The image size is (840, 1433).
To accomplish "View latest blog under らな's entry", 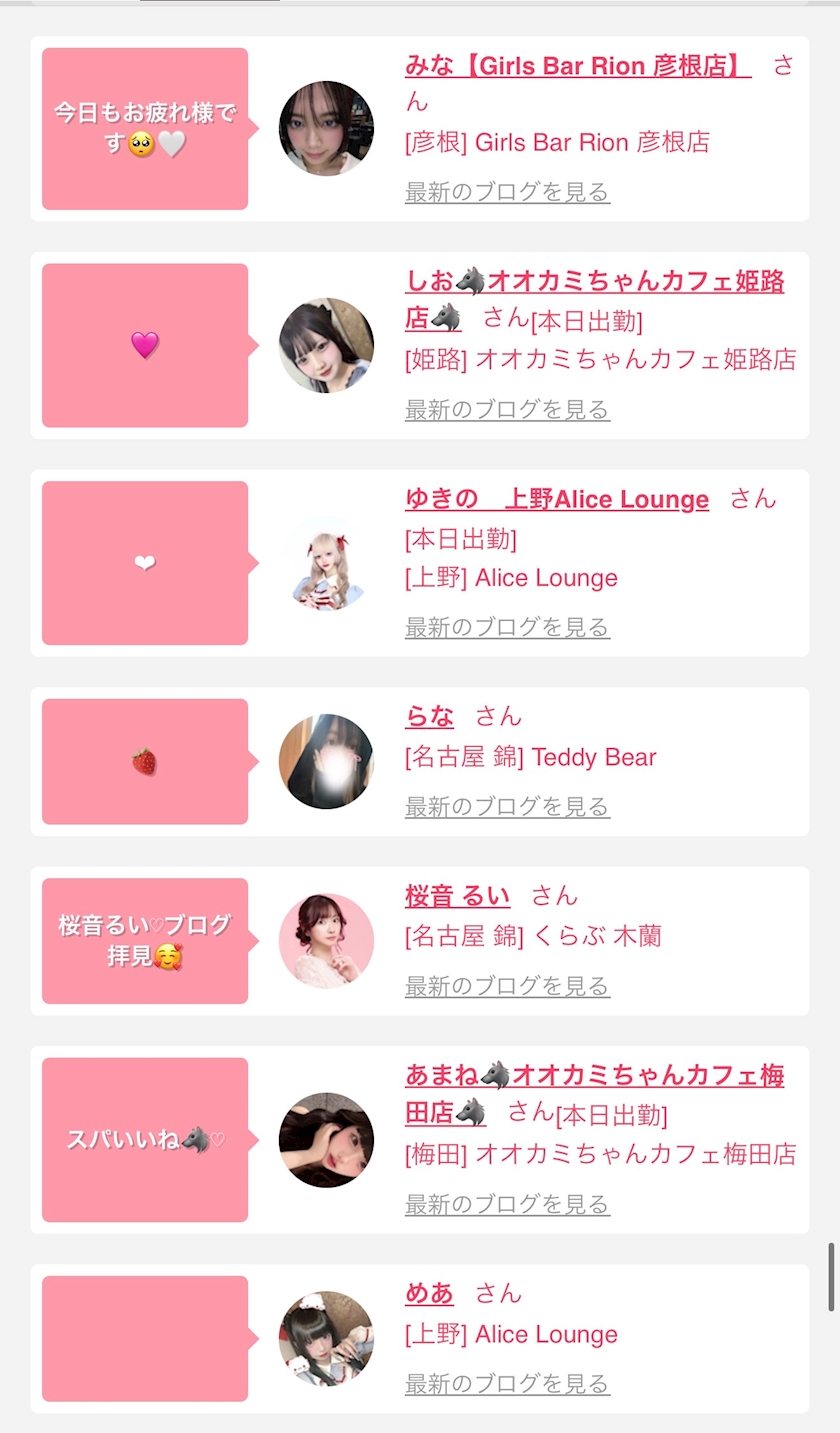I will coord(507,806).
